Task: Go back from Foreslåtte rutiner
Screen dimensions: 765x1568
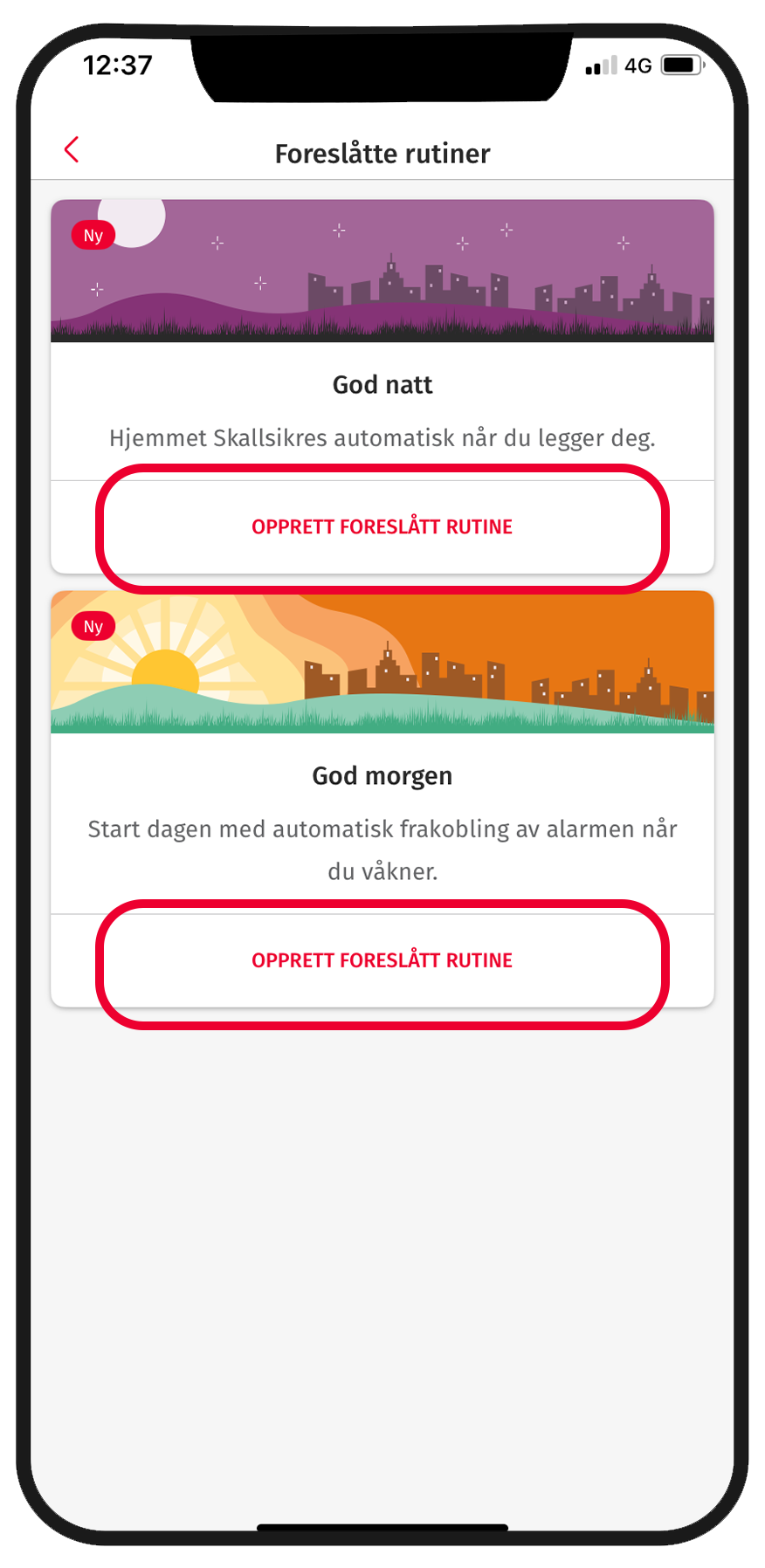Action: pos(72,149)
